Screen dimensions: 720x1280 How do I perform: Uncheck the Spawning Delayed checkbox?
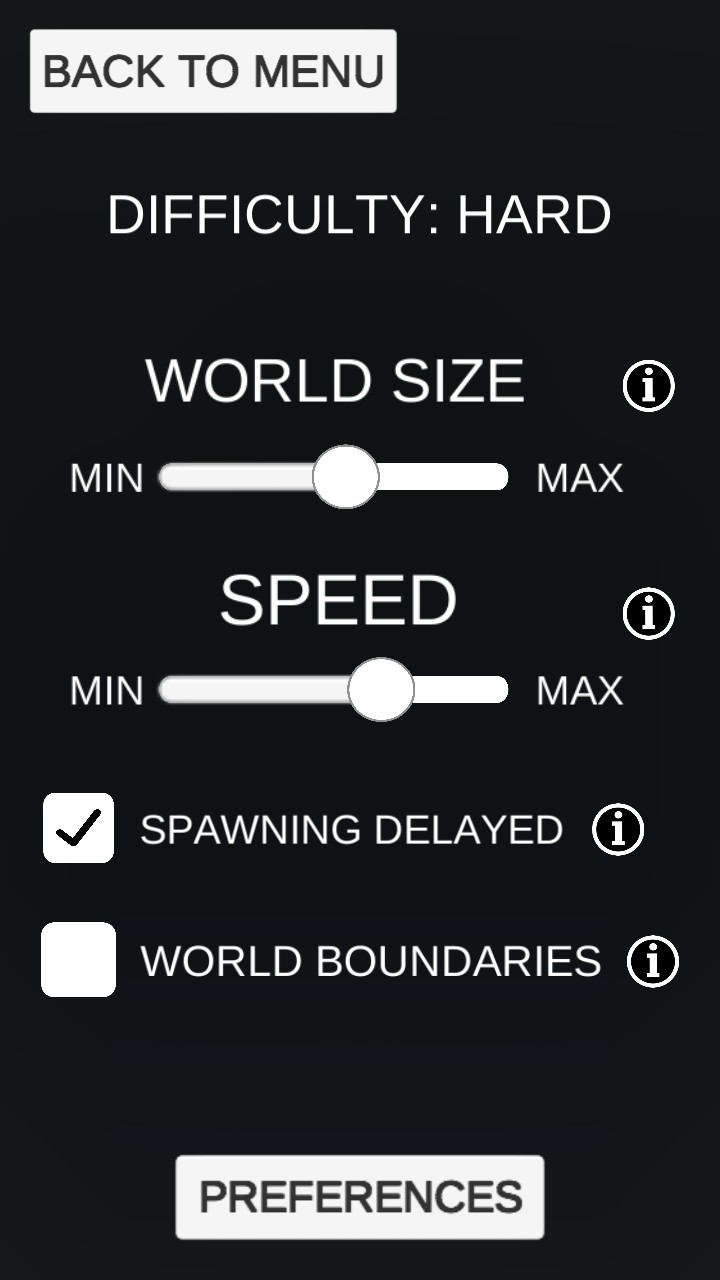click(78, 828)
